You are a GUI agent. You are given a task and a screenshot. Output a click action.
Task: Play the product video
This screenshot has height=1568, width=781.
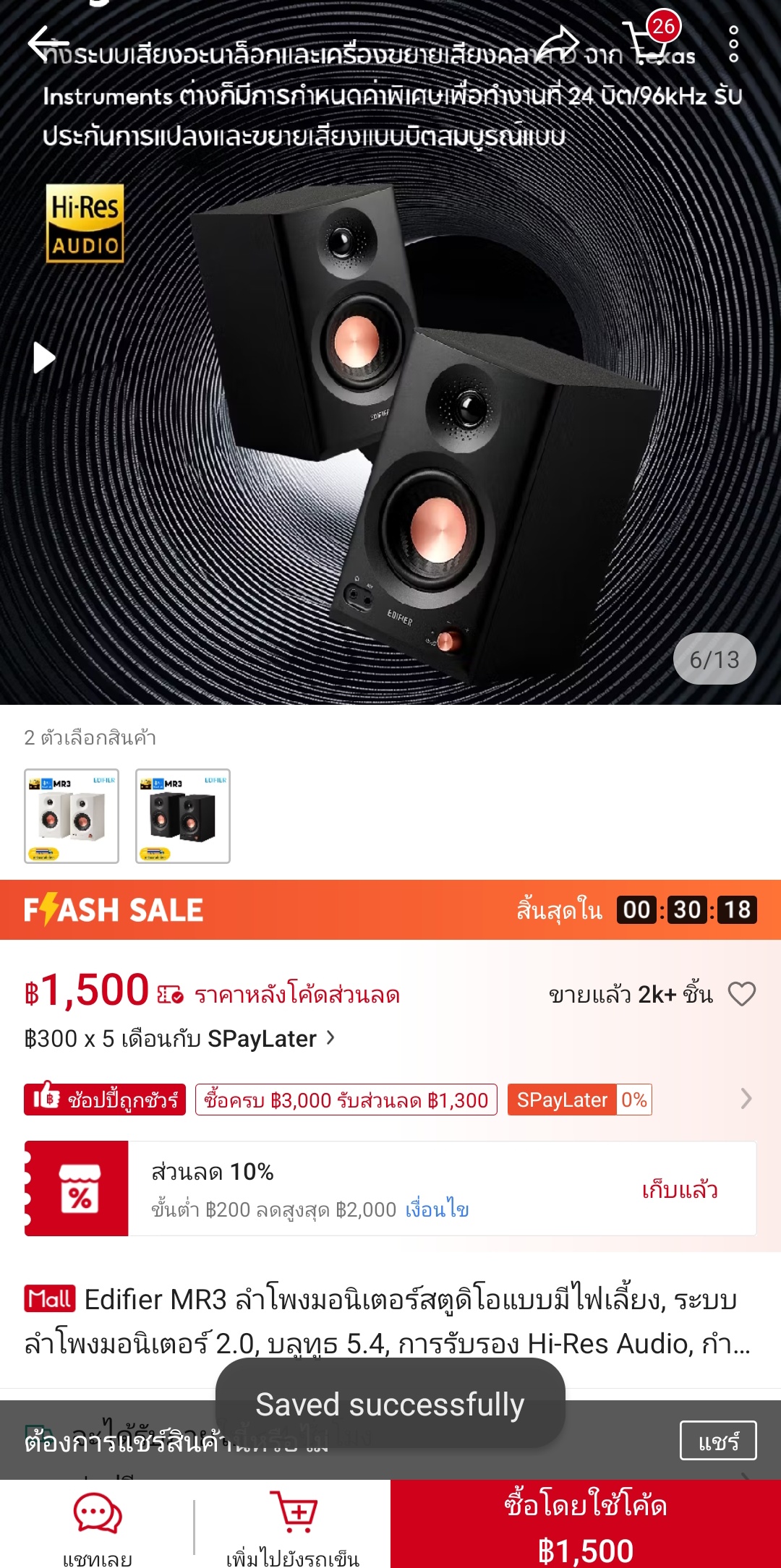click(x=44, y=357)
